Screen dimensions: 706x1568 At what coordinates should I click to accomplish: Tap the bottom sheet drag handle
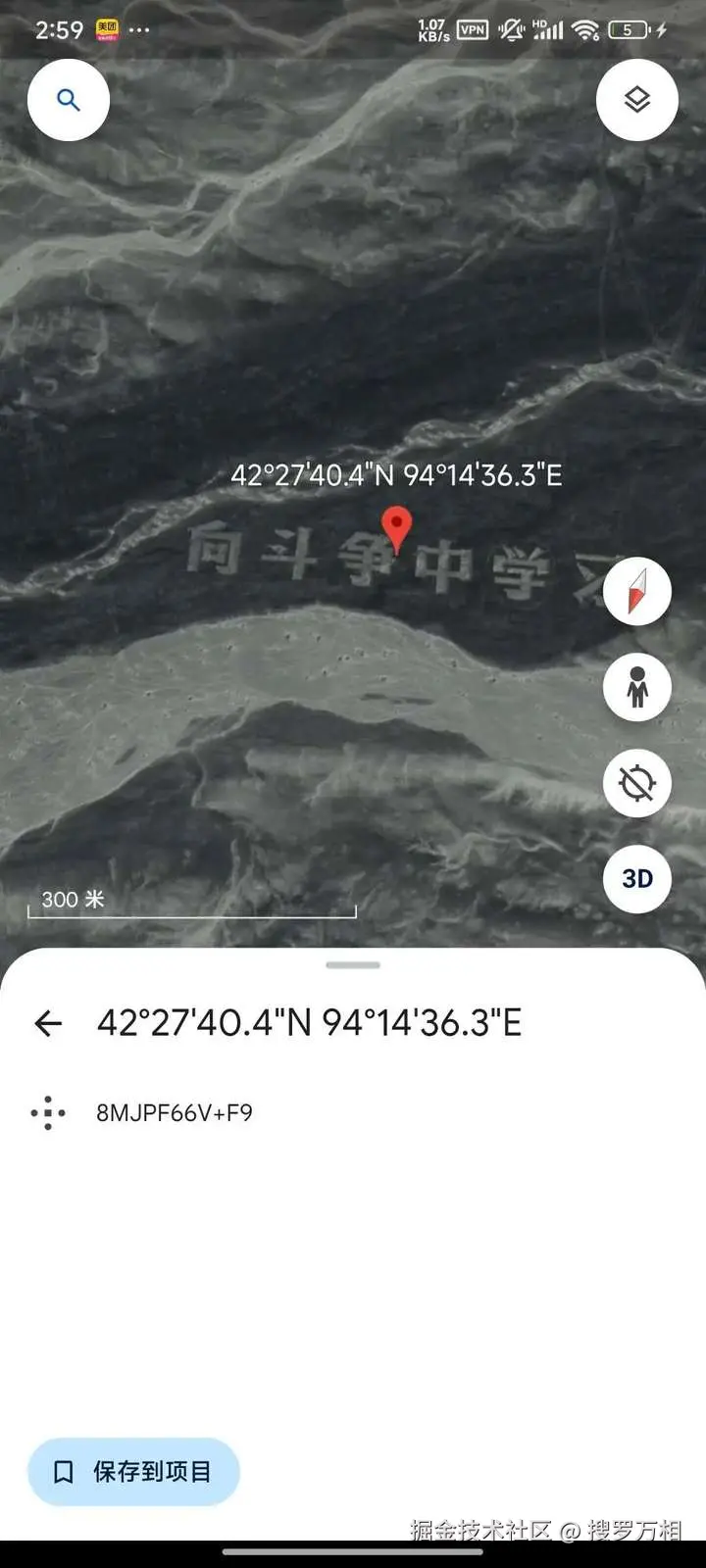(353, 965)
